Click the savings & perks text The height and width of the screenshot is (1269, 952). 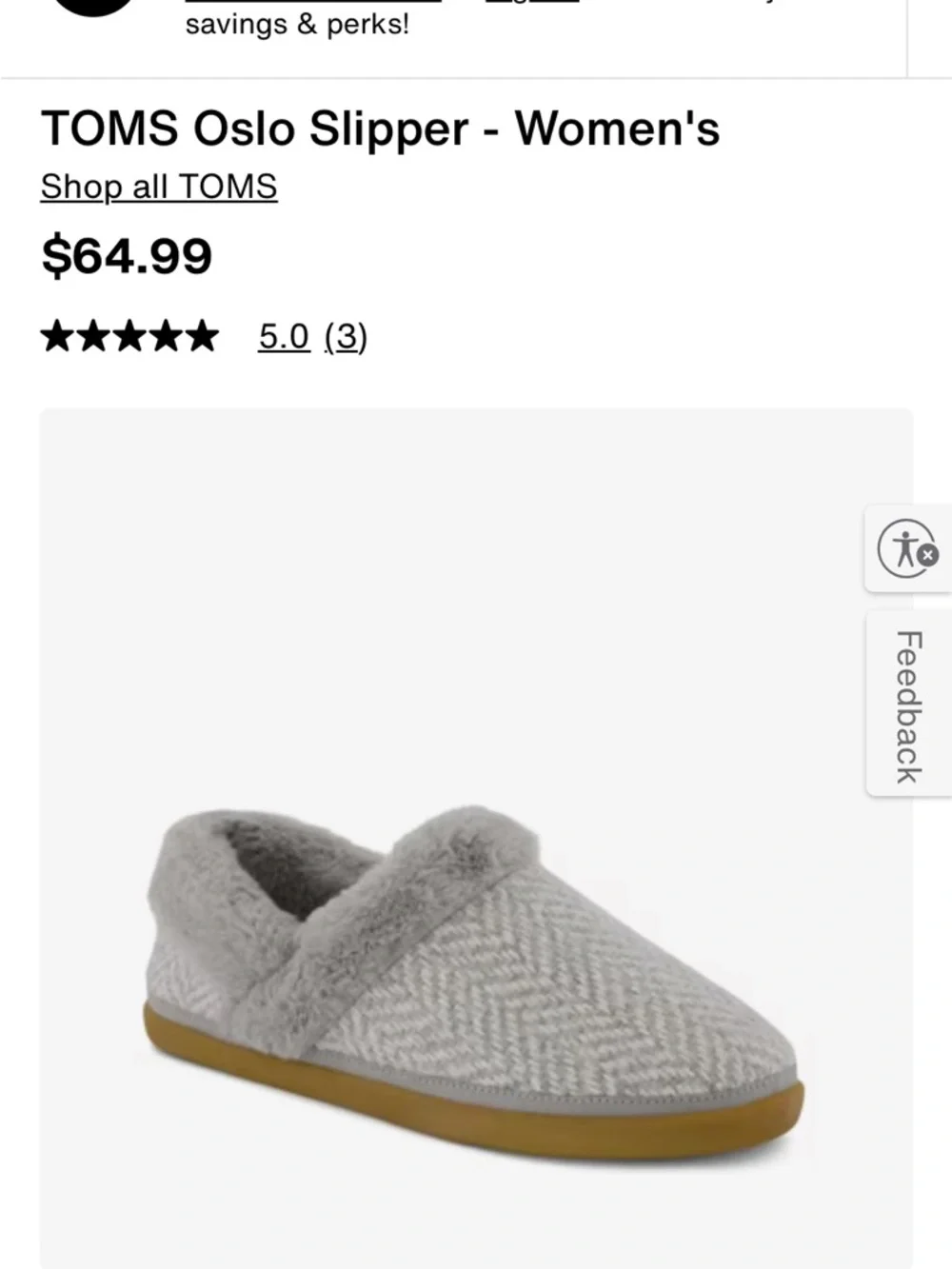pyautogui.click(x=298, y=25)
